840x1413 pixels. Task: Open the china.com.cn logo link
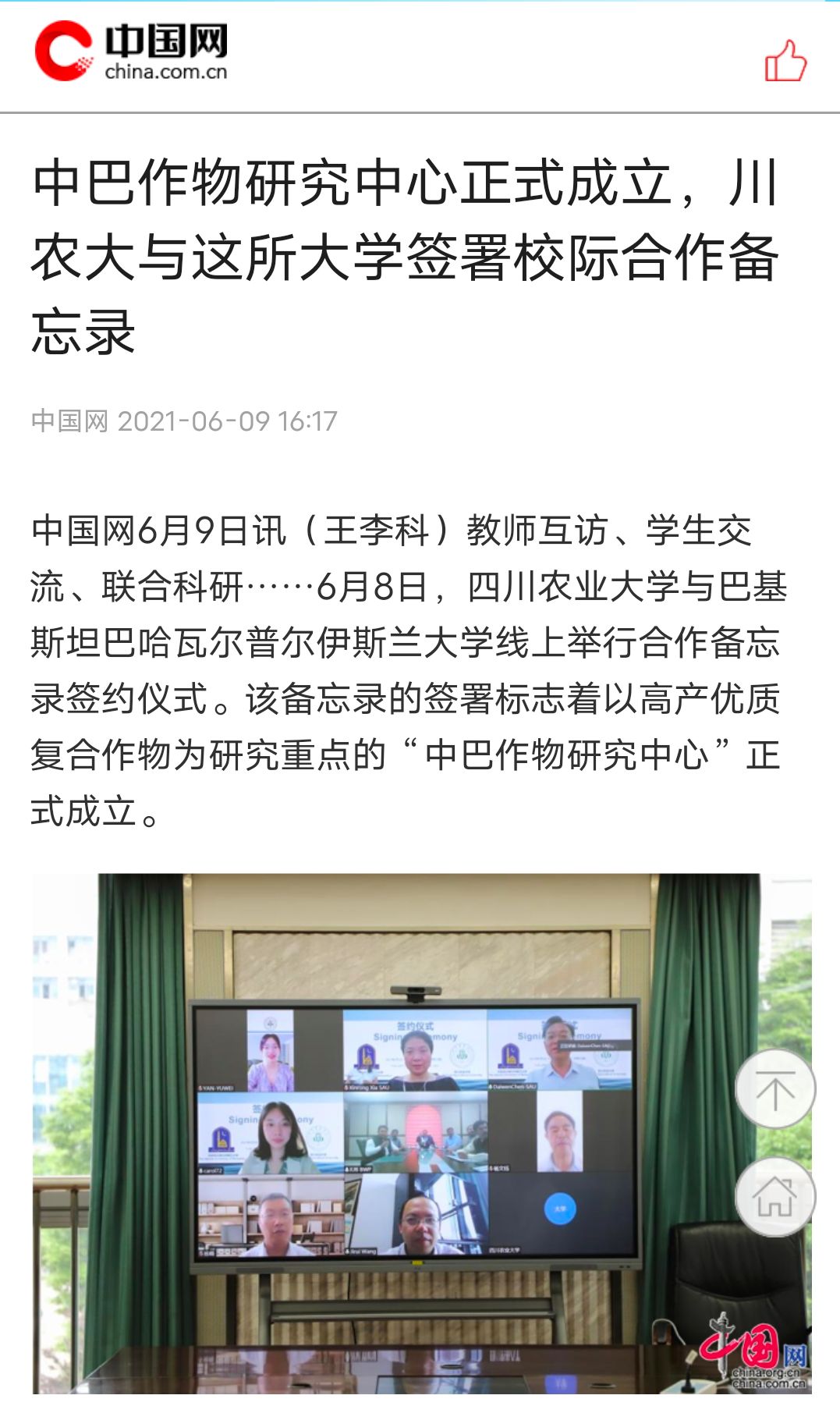(x=131, y=51)
